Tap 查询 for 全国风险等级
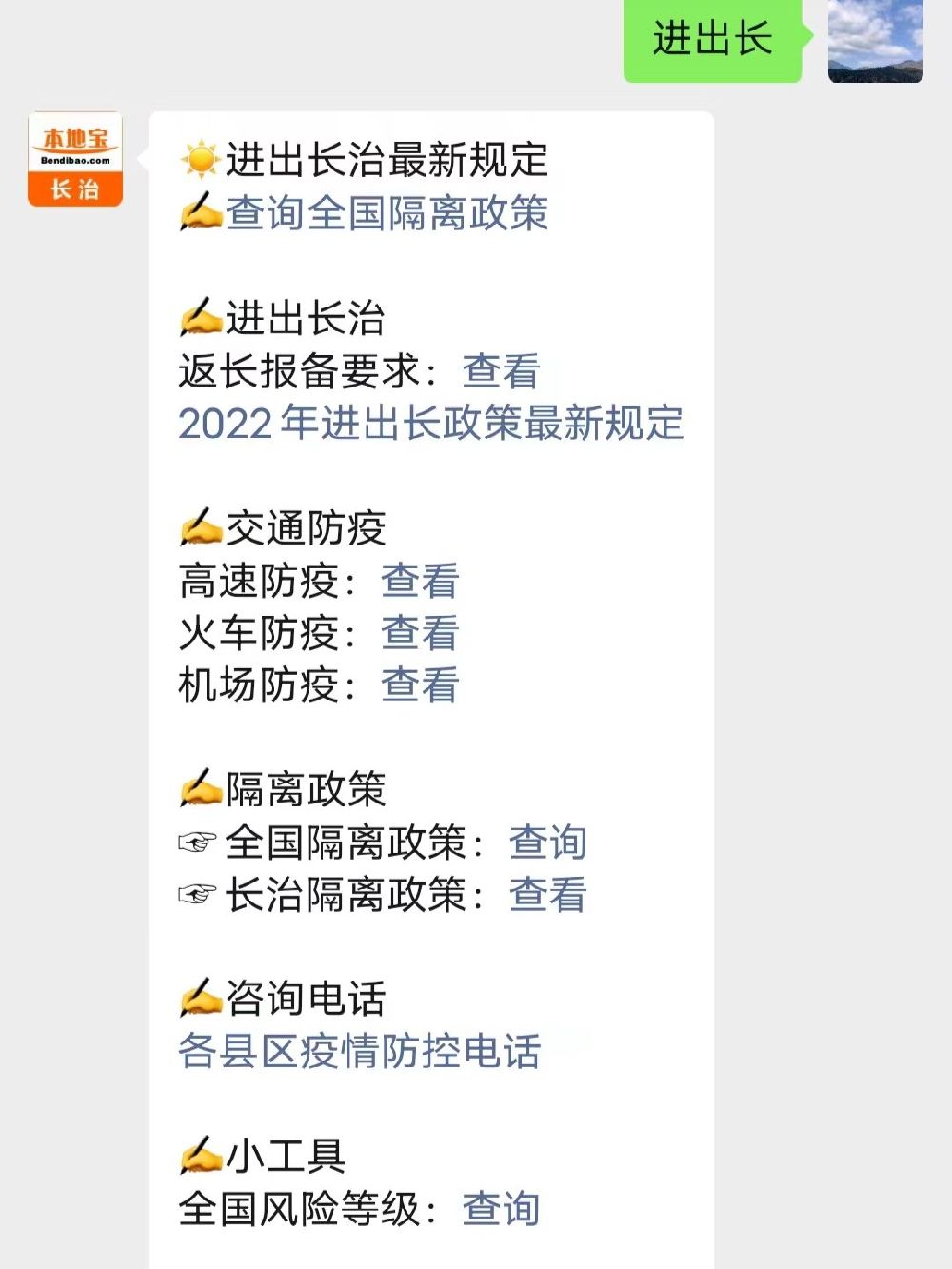Screen dimensions: 952x1269 coord(501,1209)
